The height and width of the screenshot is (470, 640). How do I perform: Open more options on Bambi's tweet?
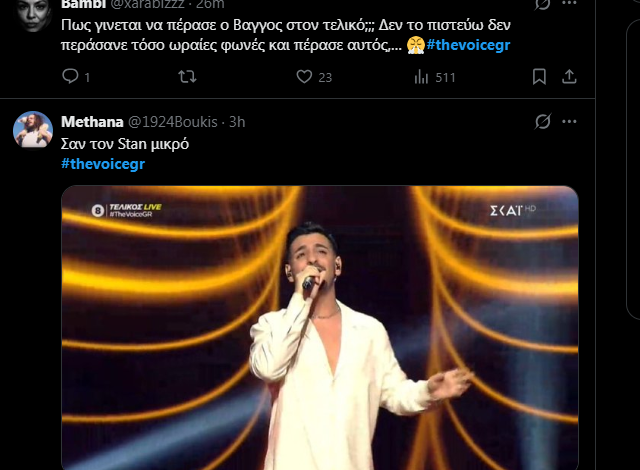coord(569,4)
